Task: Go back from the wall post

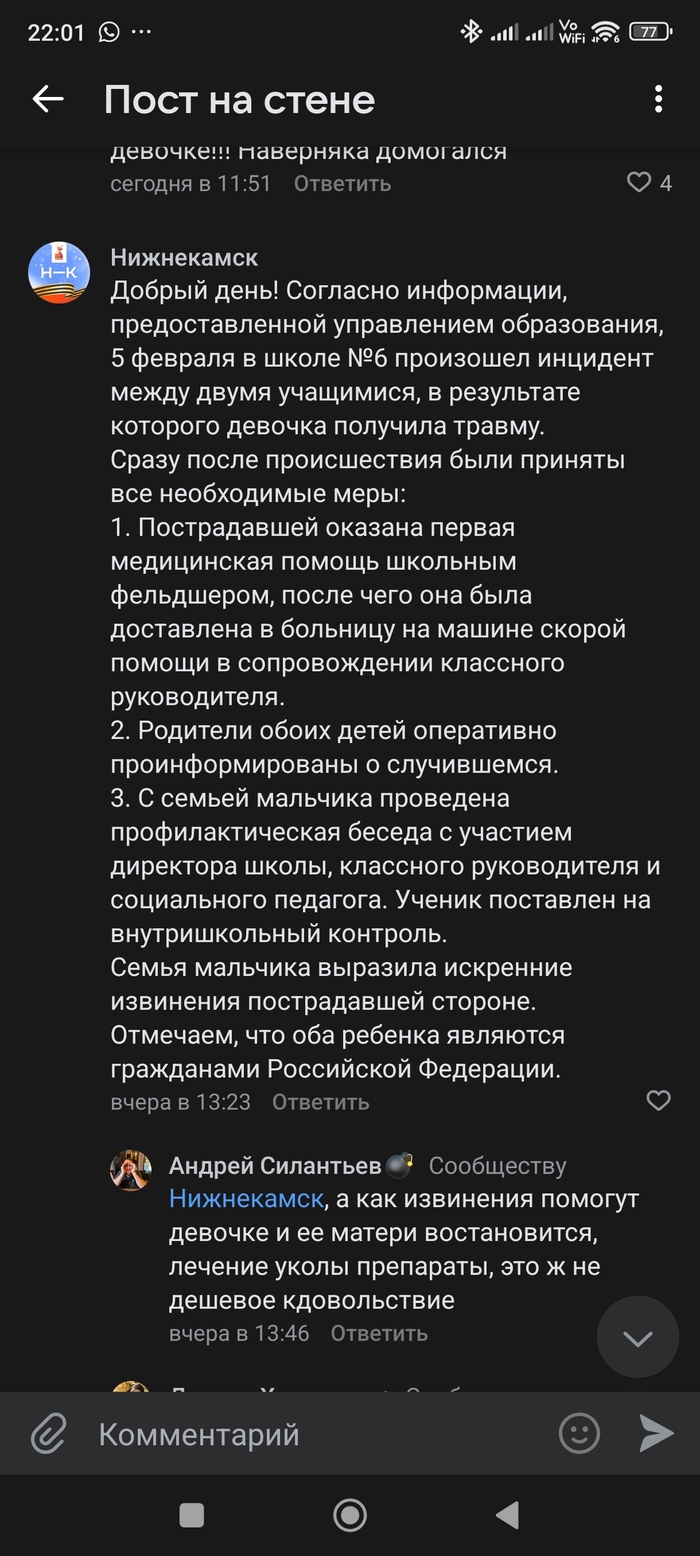Action: click(x=47, y=99)
